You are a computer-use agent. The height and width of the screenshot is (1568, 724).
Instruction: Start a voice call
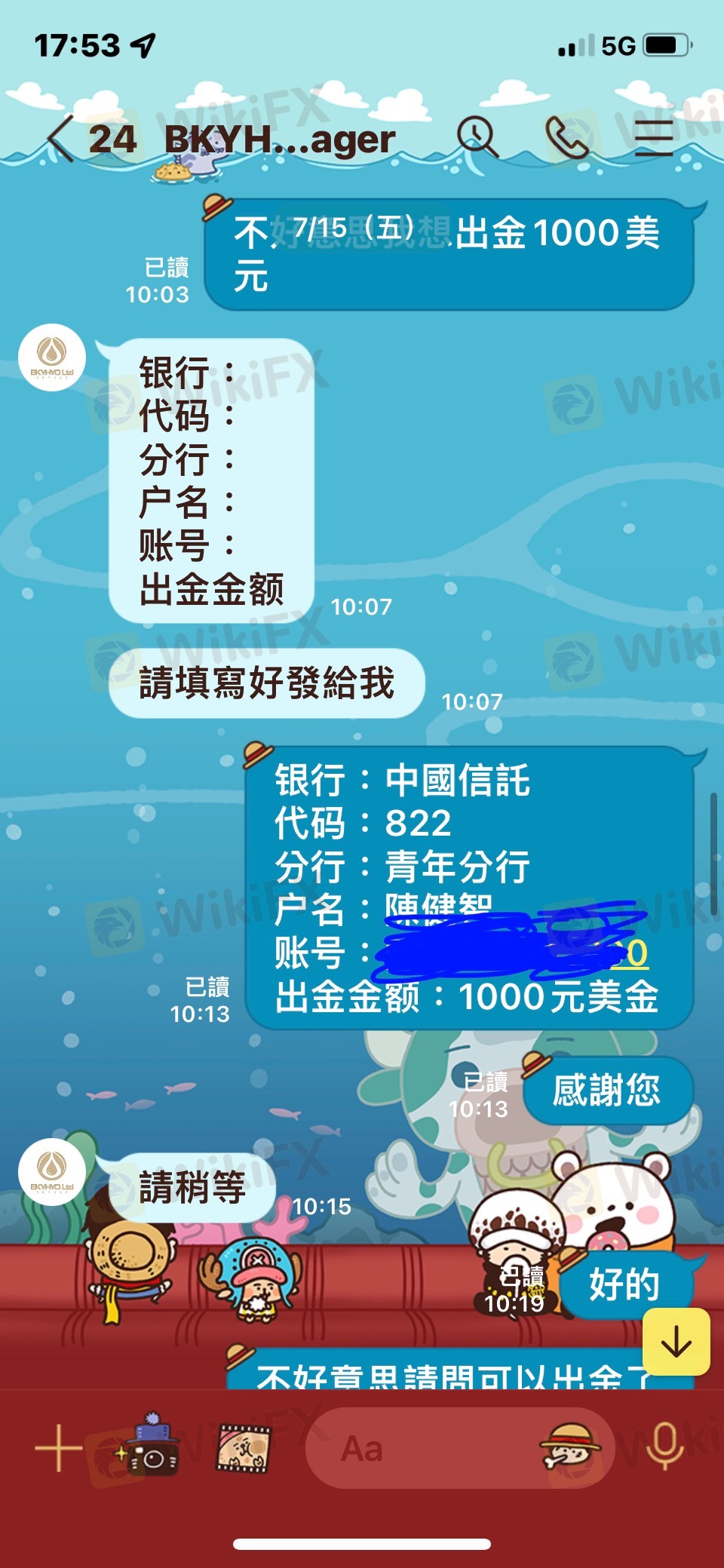567,137
